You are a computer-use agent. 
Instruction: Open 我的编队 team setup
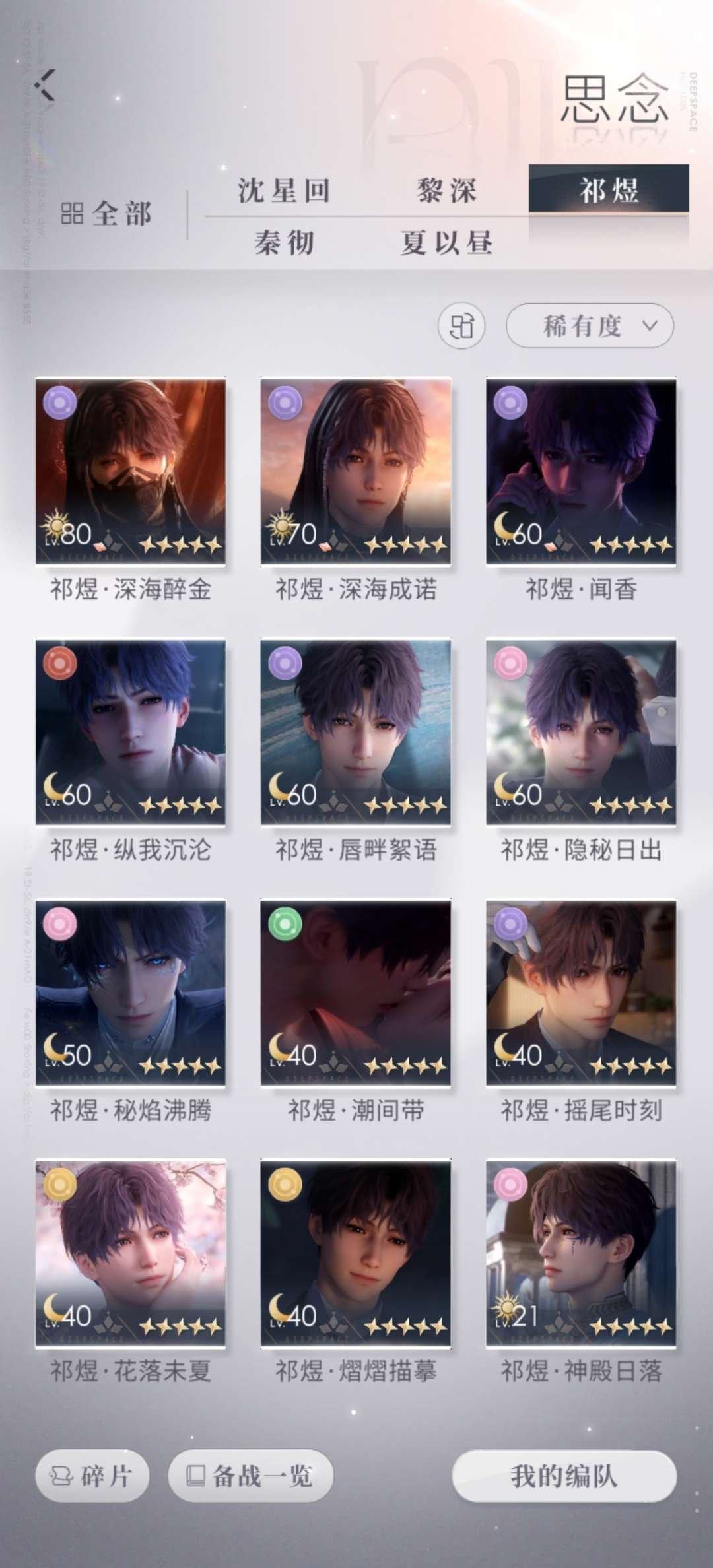[x=564, y=1476]
